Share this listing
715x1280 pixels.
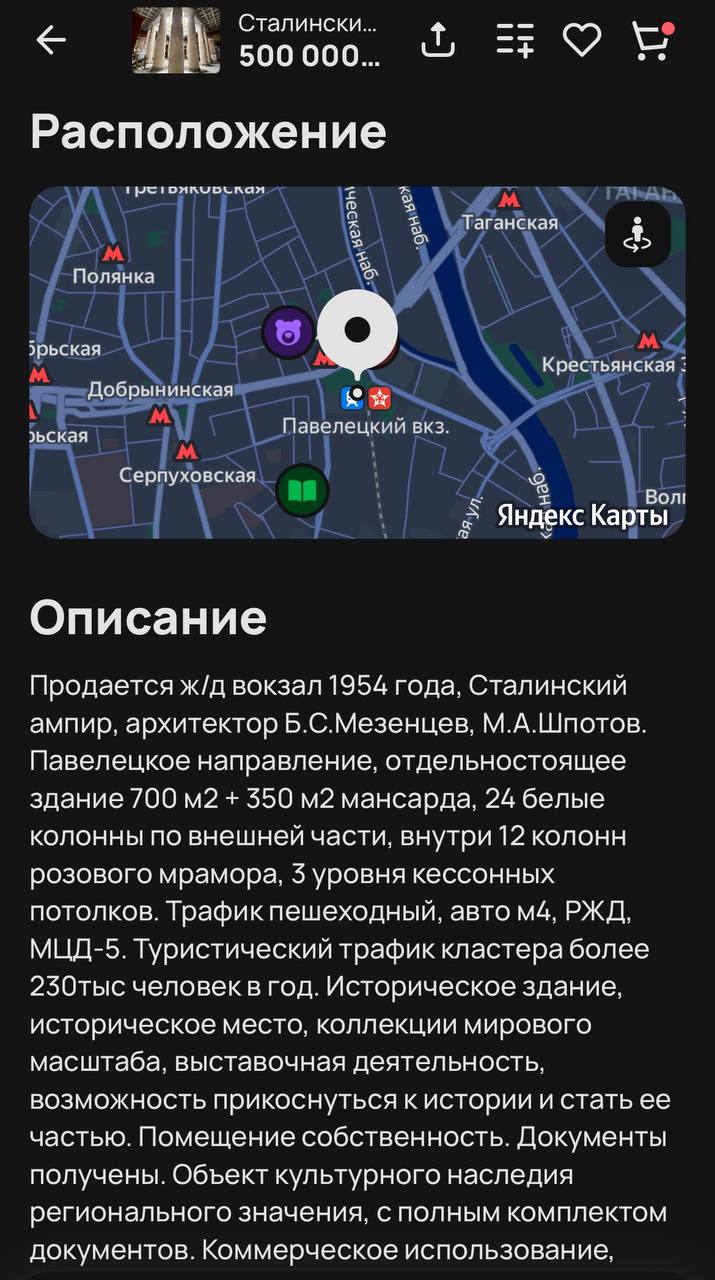pyautogui.click(x=437, y=40)
